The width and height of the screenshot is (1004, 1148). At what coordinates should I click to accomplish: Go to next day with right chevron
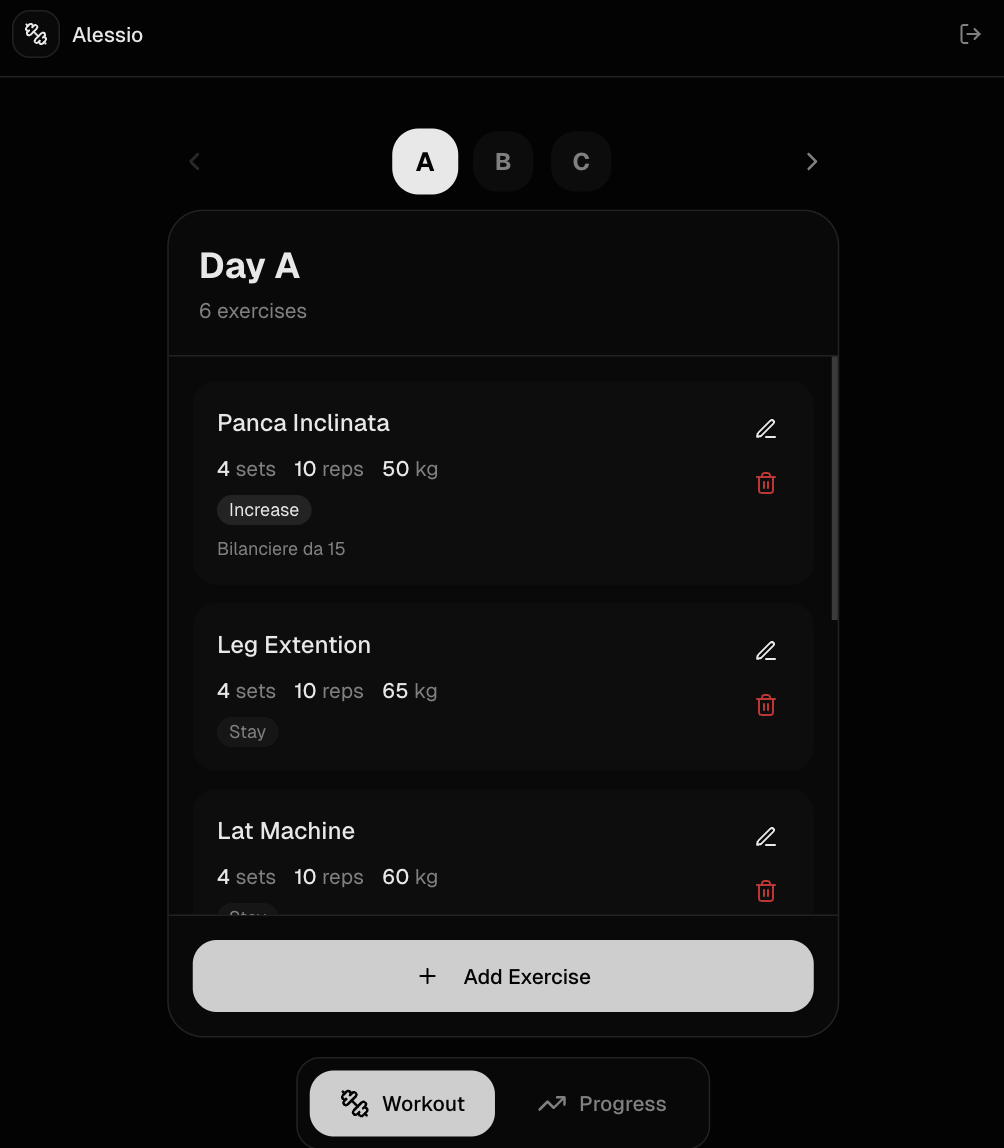[812, 162]
